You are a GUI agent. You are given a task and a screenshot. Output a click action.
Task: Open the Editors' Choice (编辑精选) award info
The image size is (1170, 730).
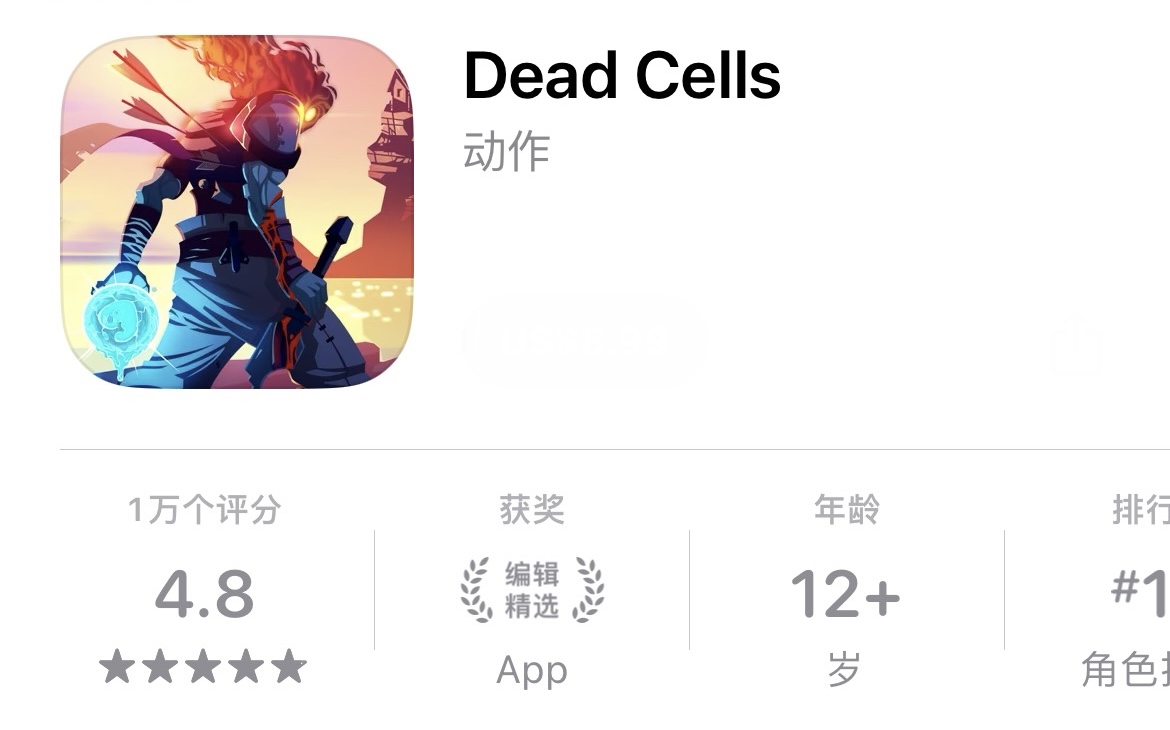pyautogui.click(x=532, y=590)
